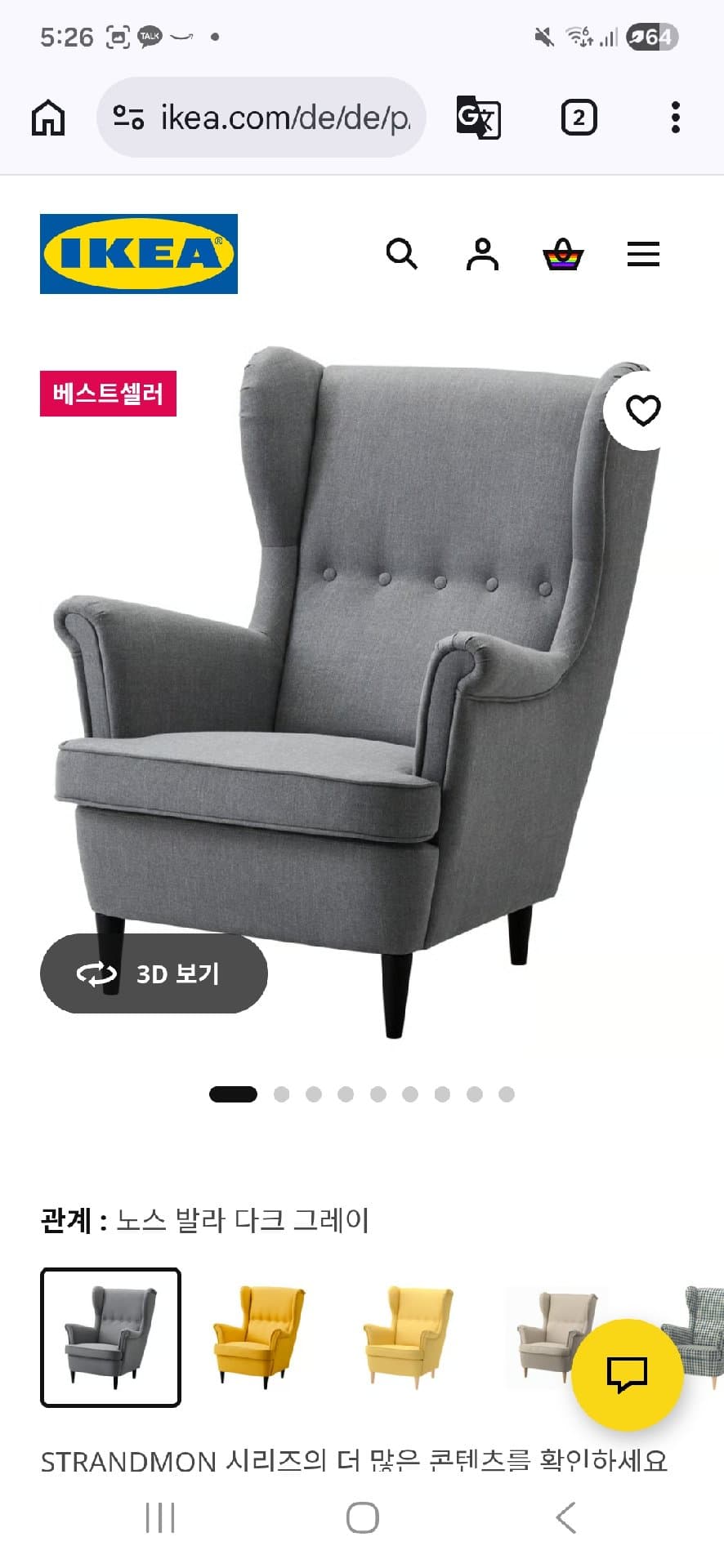Open the shopping basket
724x1568 pixels.
coord(563,254)
